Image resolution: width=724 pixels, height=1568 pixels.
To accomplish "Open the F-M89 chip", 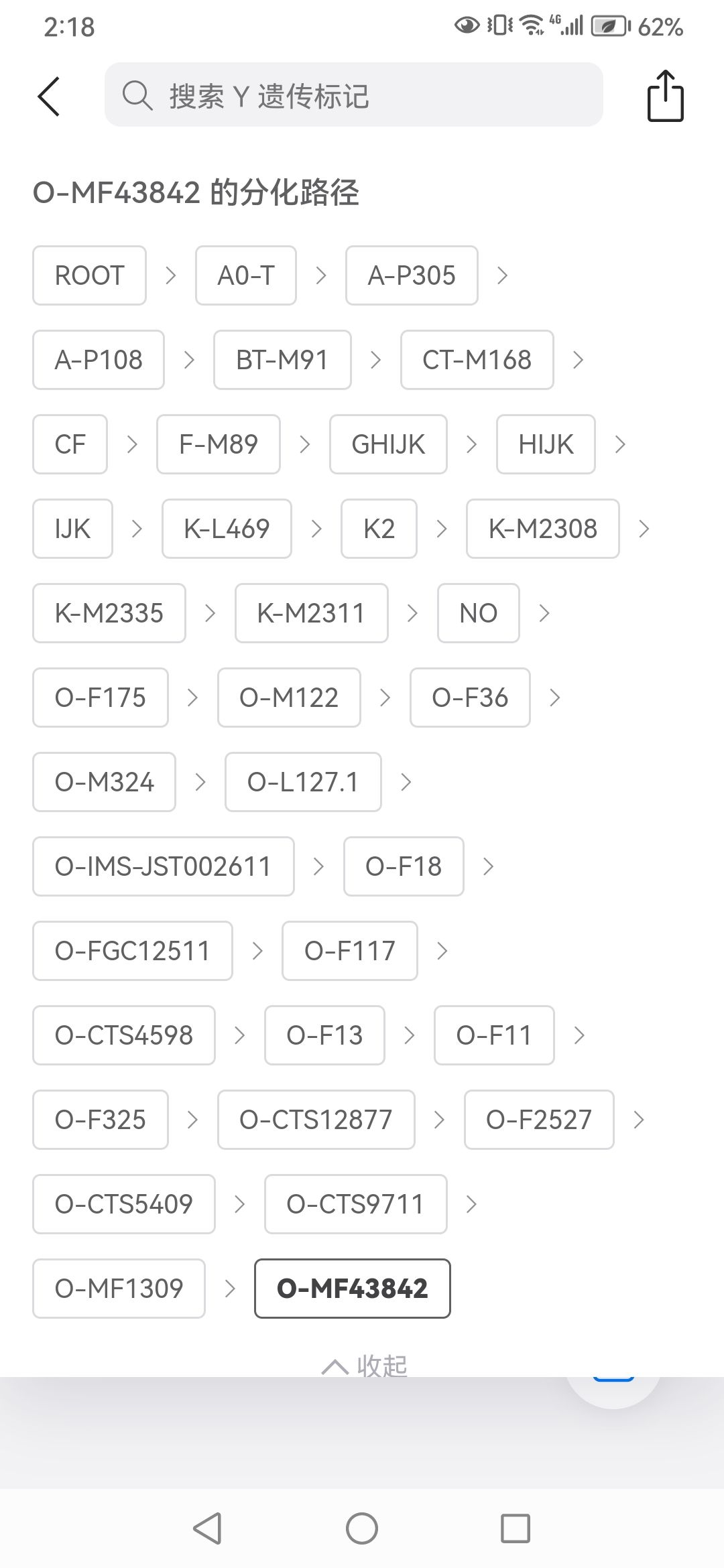I will click(219, 444).
